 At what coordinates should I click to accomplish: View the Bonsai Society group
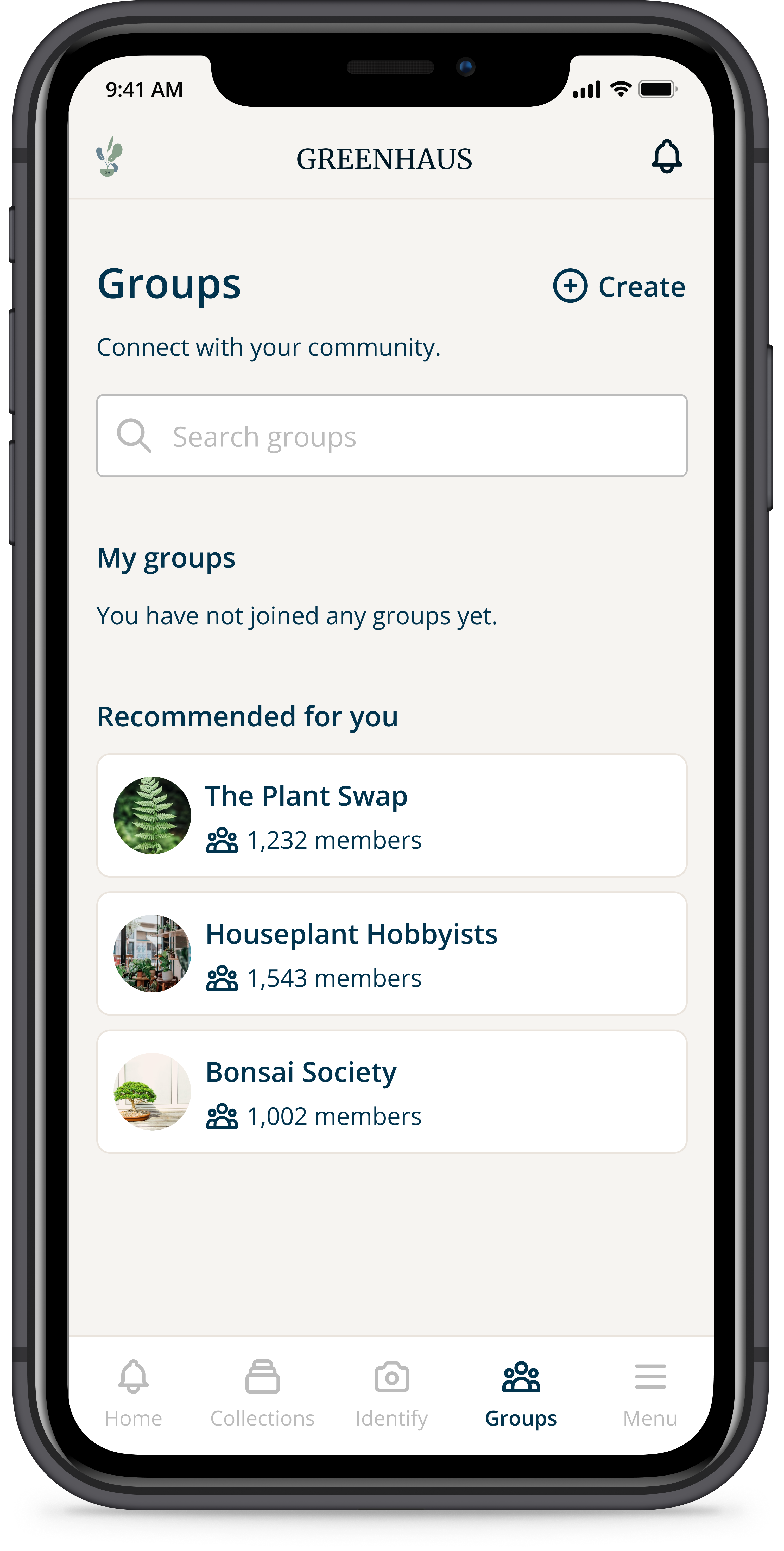point(391,1091)
